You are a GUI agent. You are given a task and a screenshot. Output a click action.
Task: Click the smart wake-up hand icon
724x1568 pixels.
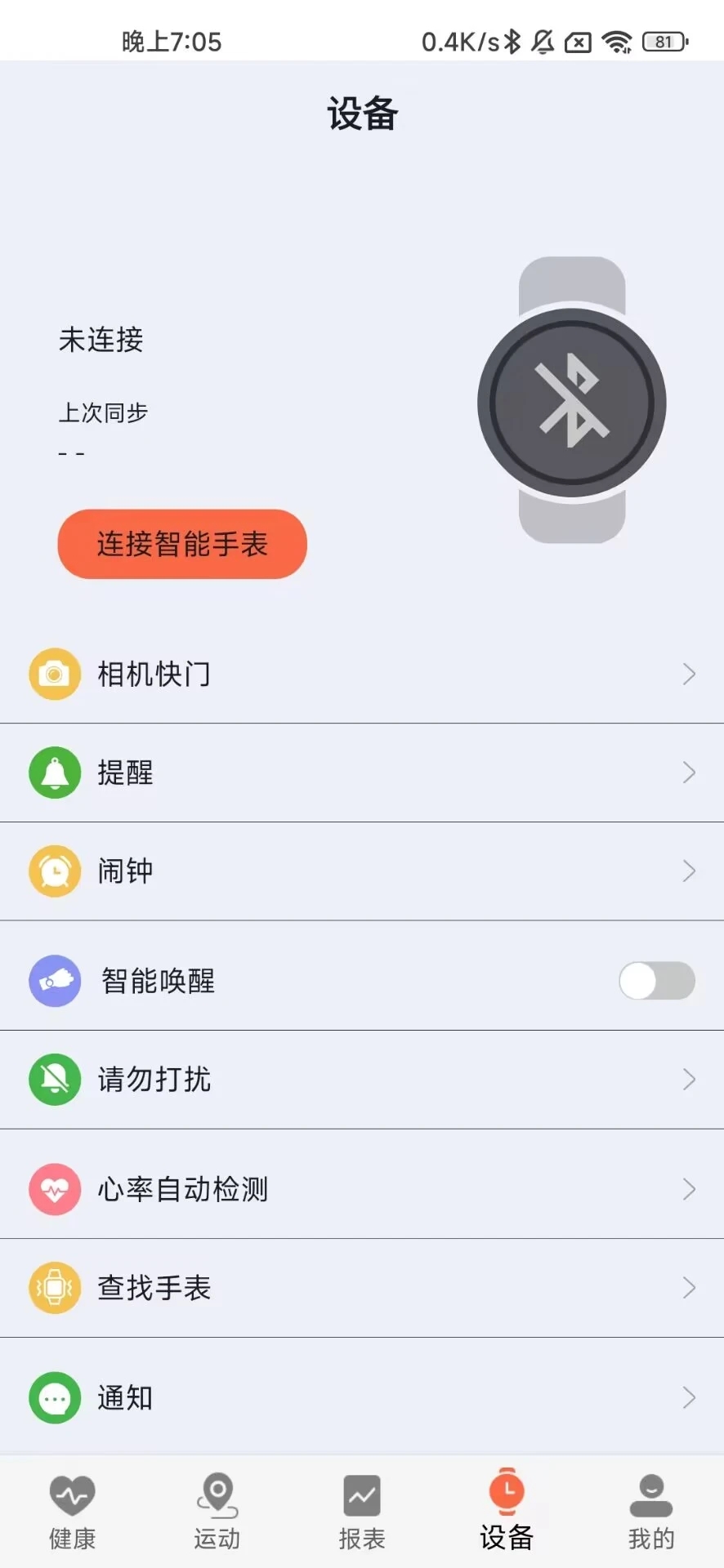coord(54,981)
